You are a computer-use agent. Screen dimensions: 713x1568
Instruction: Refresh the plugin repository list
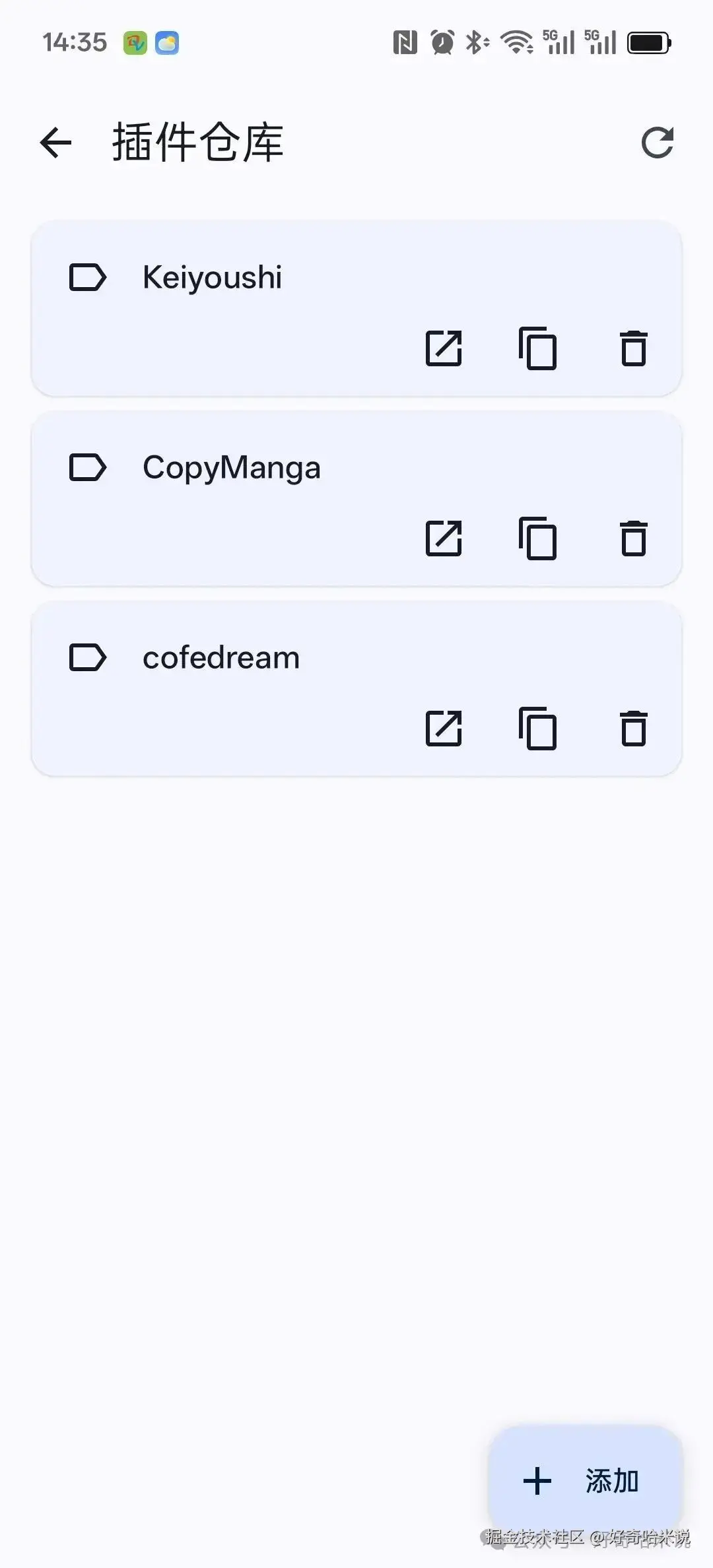pyautogui.click(x=658, y=143)
